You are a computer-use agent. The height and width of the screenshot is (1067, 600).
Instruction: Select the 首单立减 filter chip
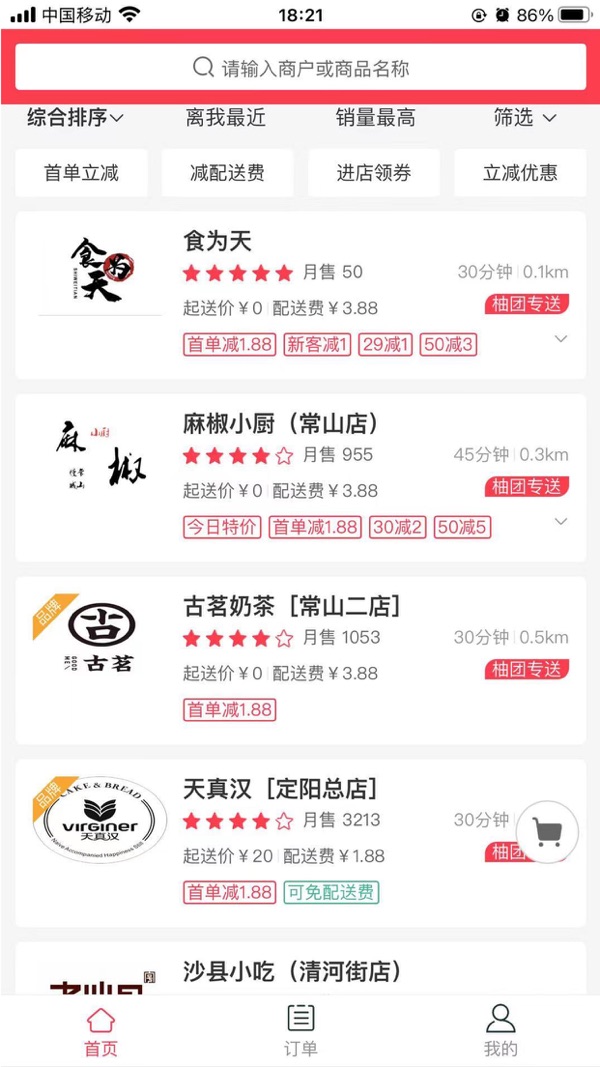tap(82, 173)
